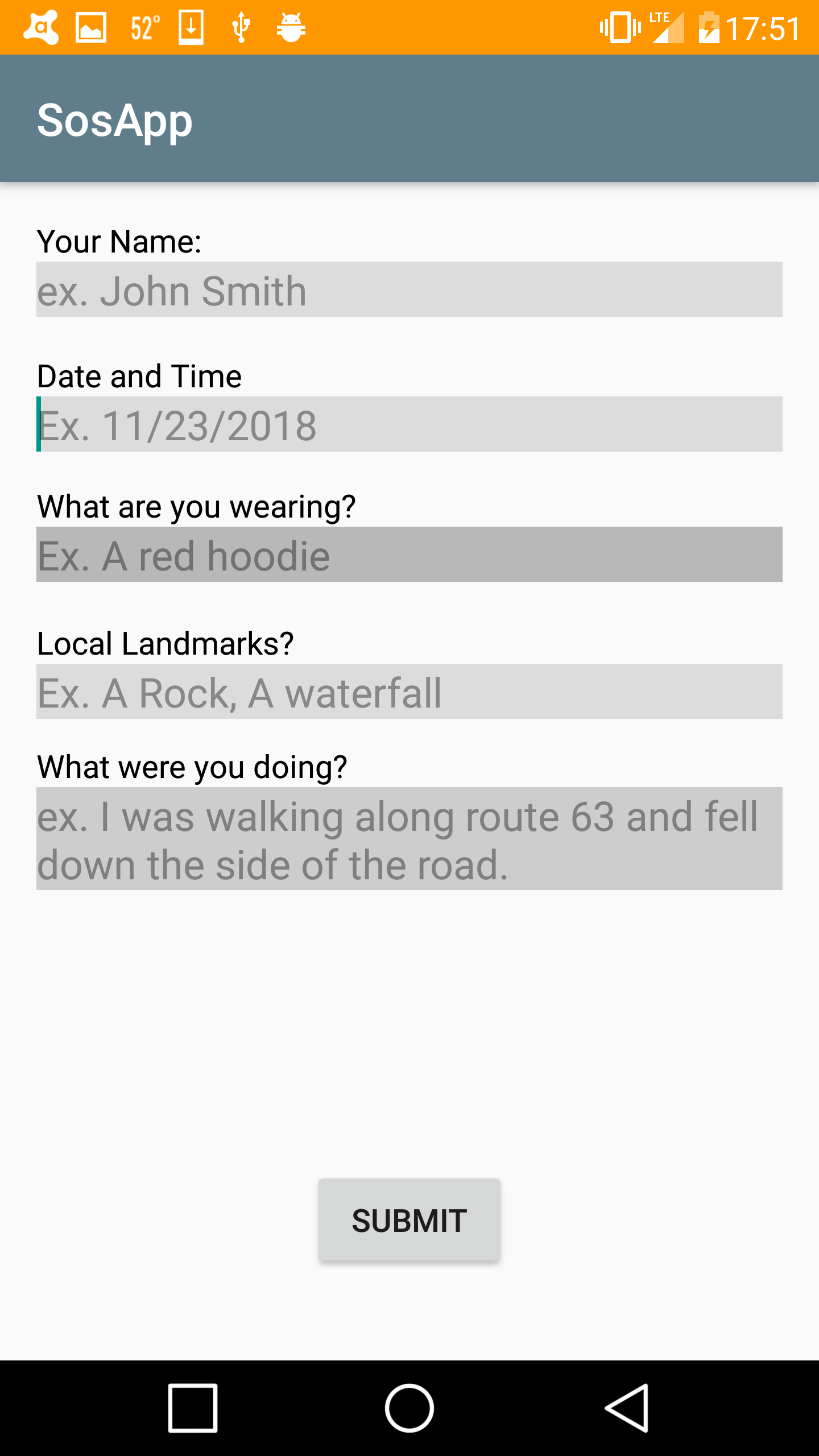Viewport: 819px width, 1456px height.
Task: Tap the 'What were you doing?' field
Action: (x=409, y=839)
